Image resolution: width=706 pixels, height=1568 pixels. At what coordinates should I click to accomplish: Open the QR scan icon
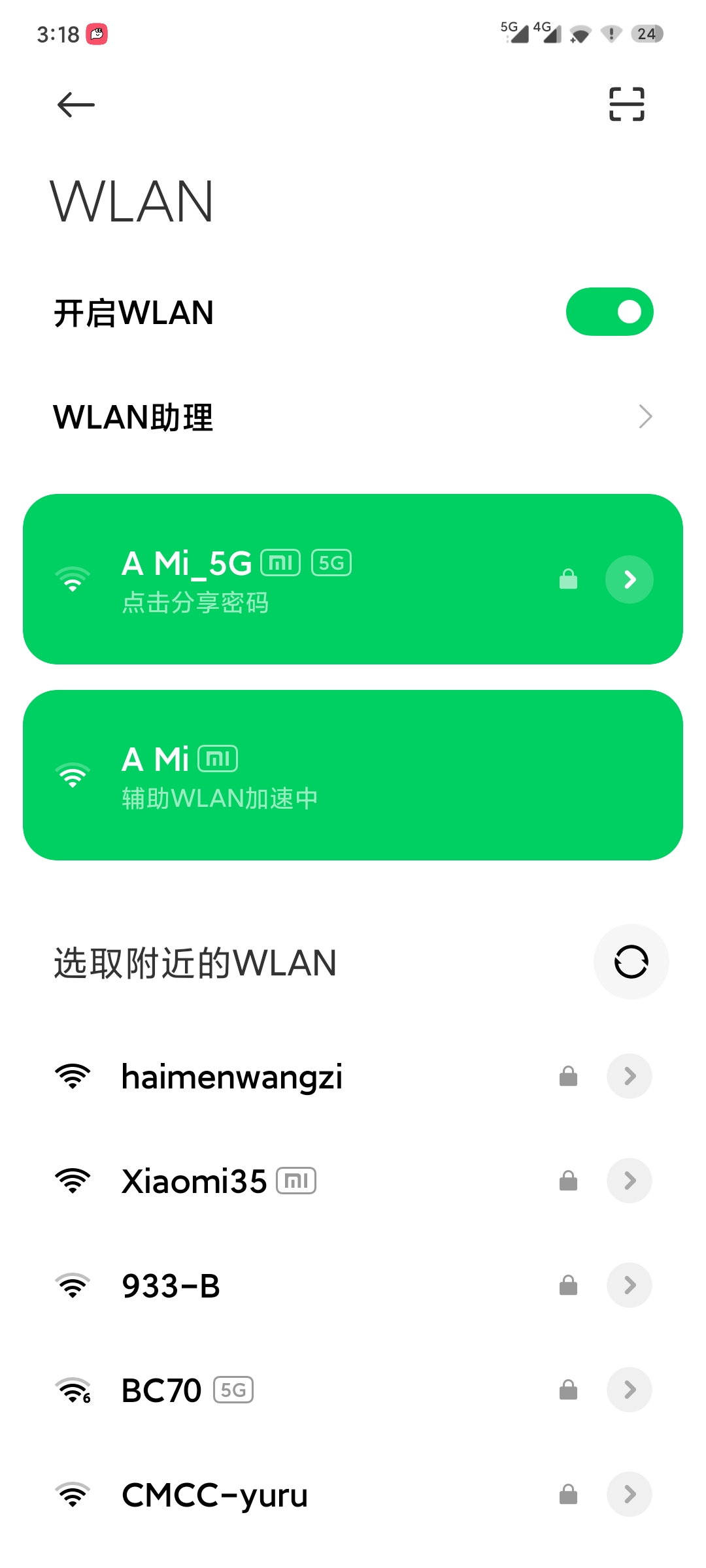click(626, 105)
